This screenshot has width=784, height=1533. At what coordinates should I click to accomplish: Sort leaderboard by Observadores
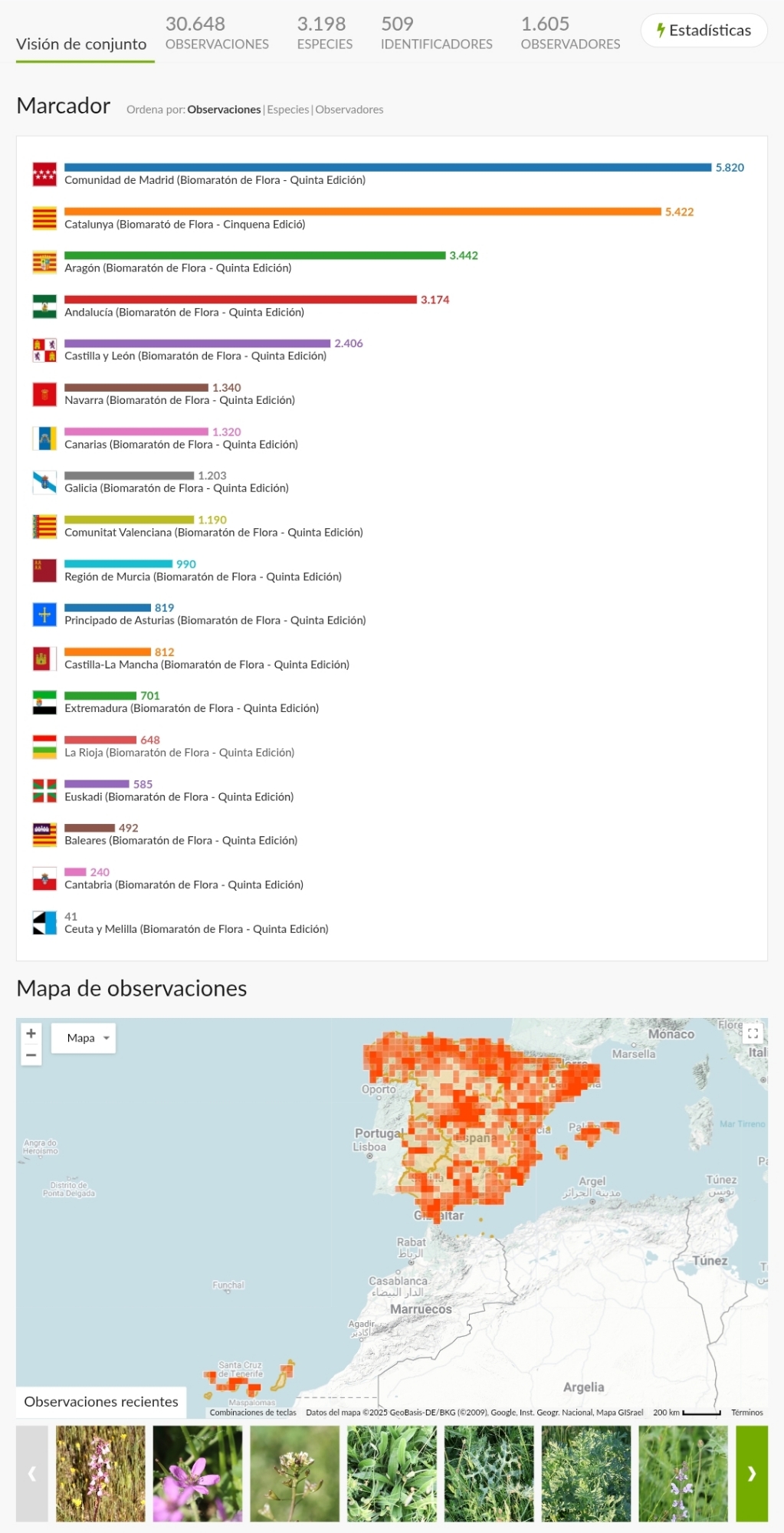coord(349,110)
